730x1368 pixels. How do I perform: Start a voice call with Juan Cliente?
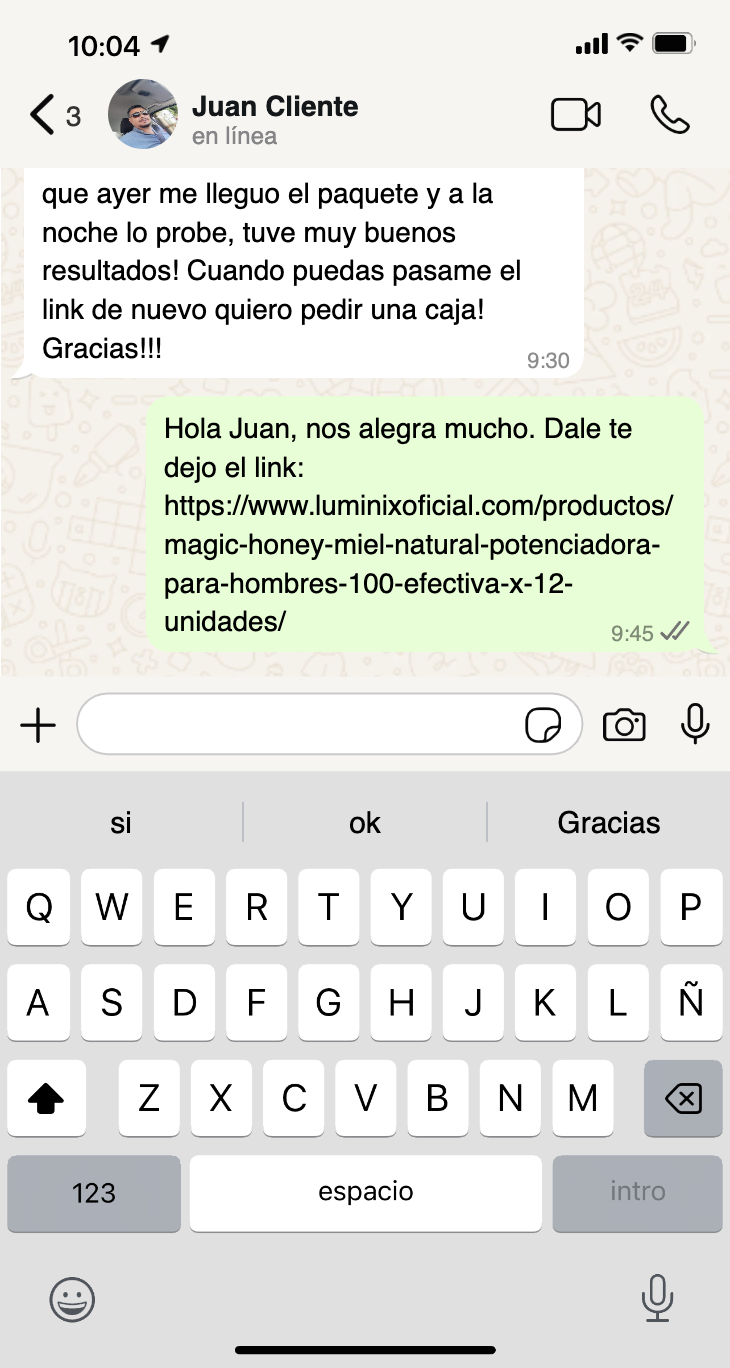pos(669,115)
